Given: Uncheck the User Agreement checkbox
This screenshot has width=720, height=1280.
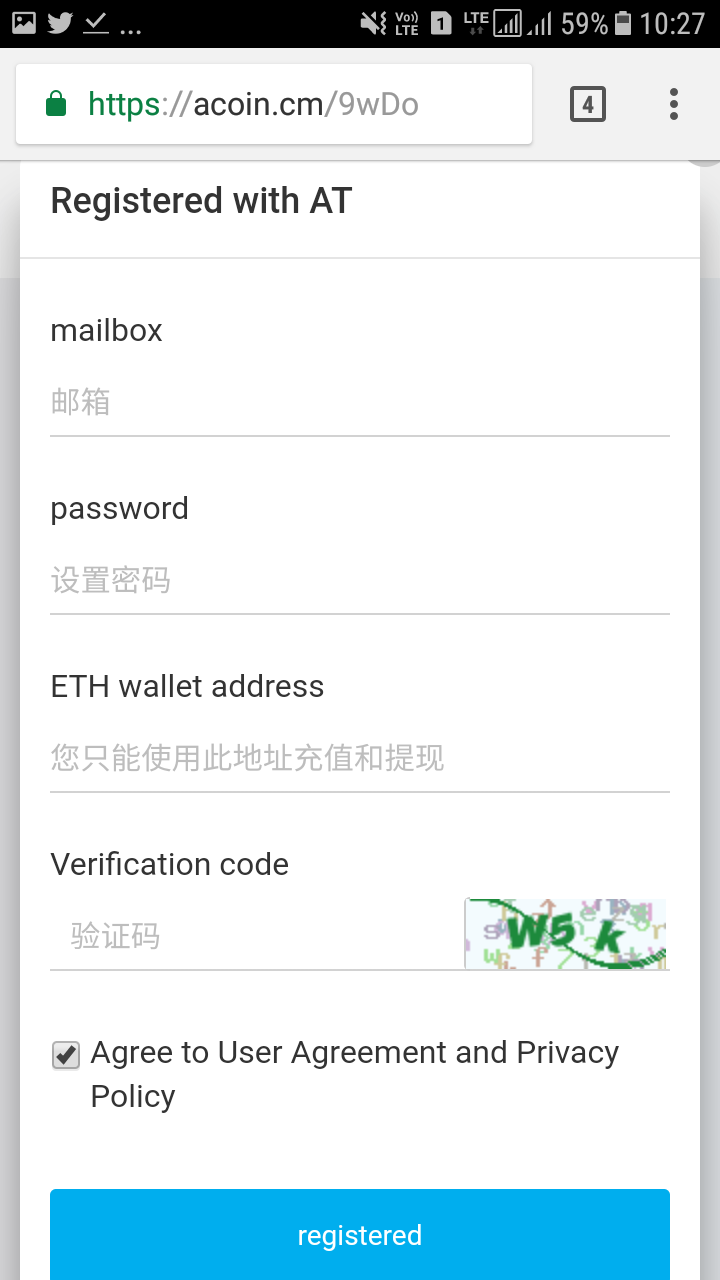Looking at the screenshot, I should tap(66, 1055).
